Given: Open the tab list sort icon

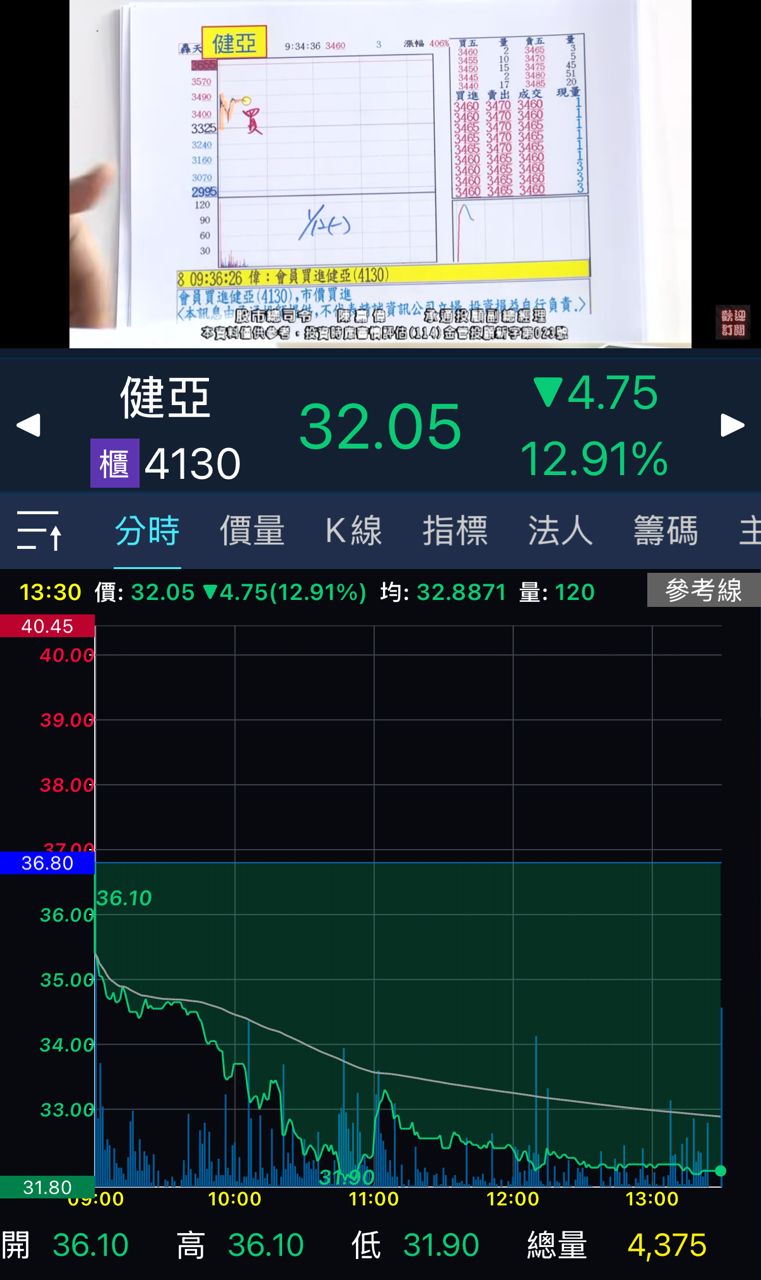Looking at the screenshot, I should click(x=39, y=530).
